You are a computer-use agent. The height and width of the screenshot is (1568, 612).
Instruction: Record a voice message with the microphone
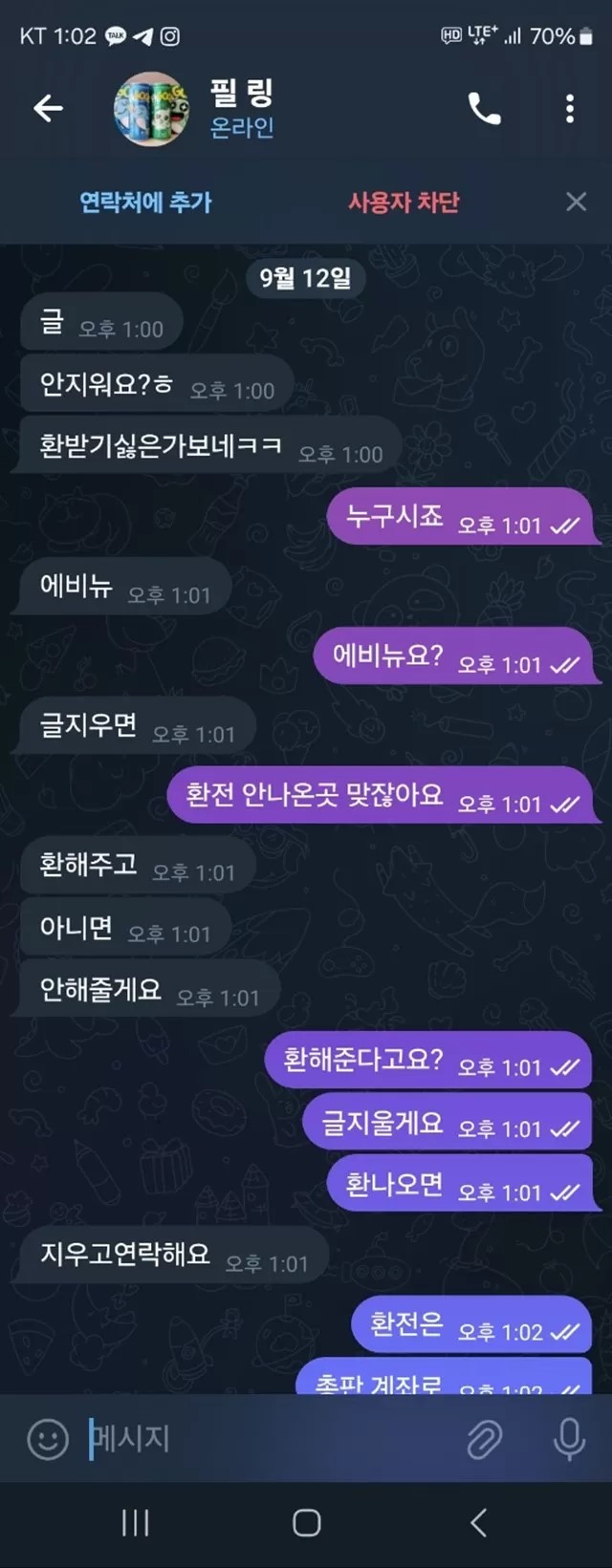pyautogui.click(x=569, y=1438)
